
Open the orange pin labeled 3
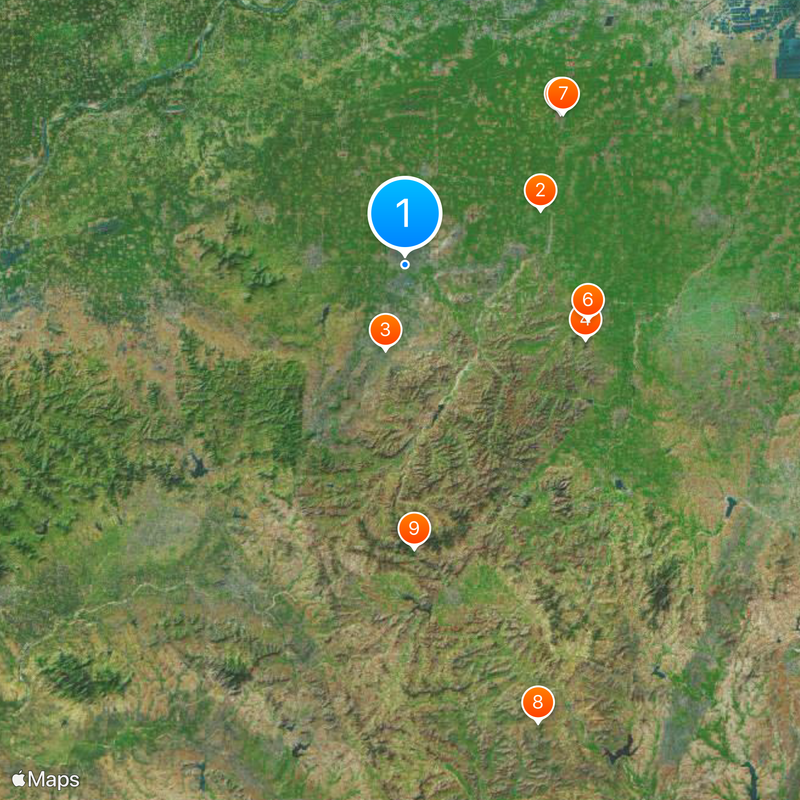[385, 329]
